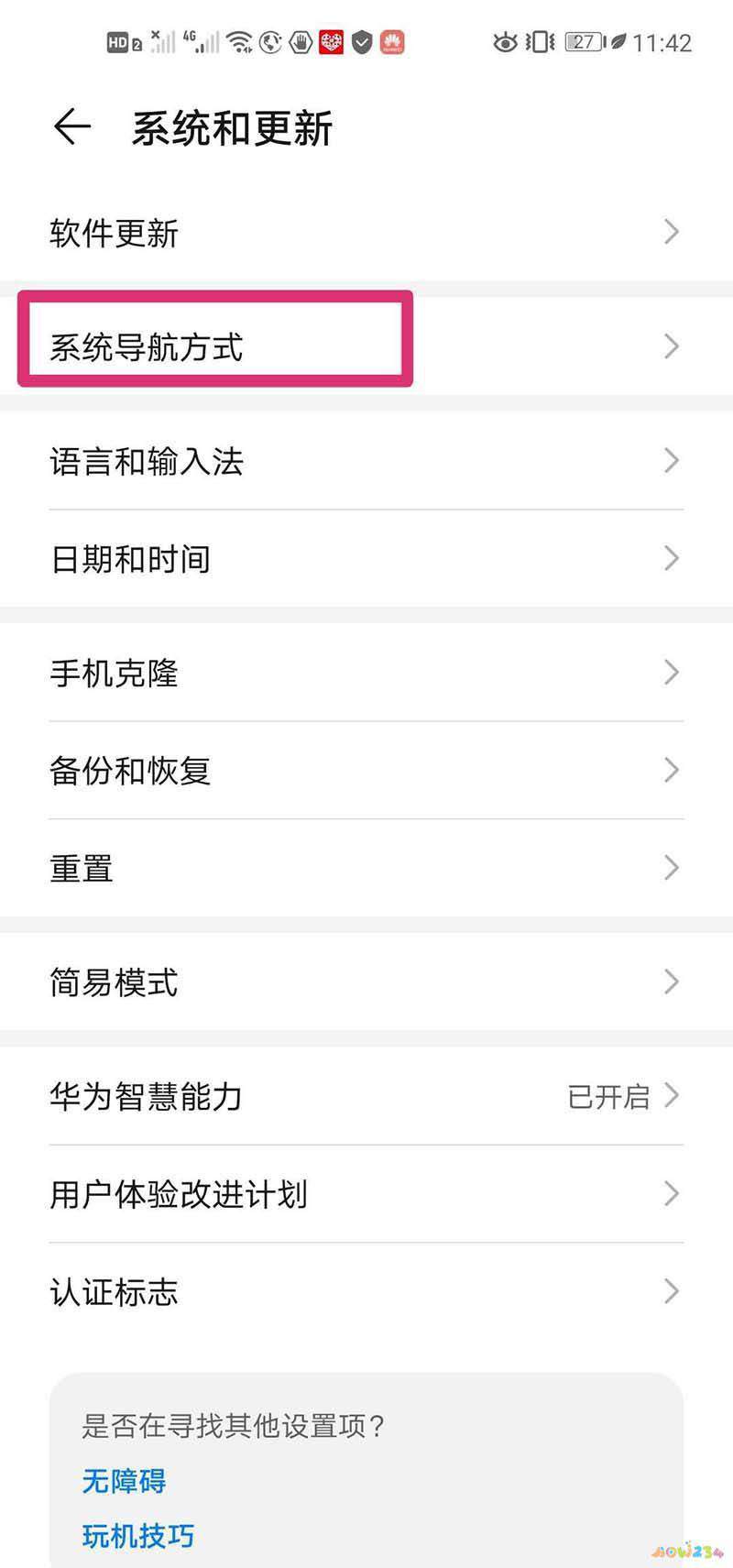The image size is (733, 1568).
Task: View 认证标志
Action: pos(366,1291)
